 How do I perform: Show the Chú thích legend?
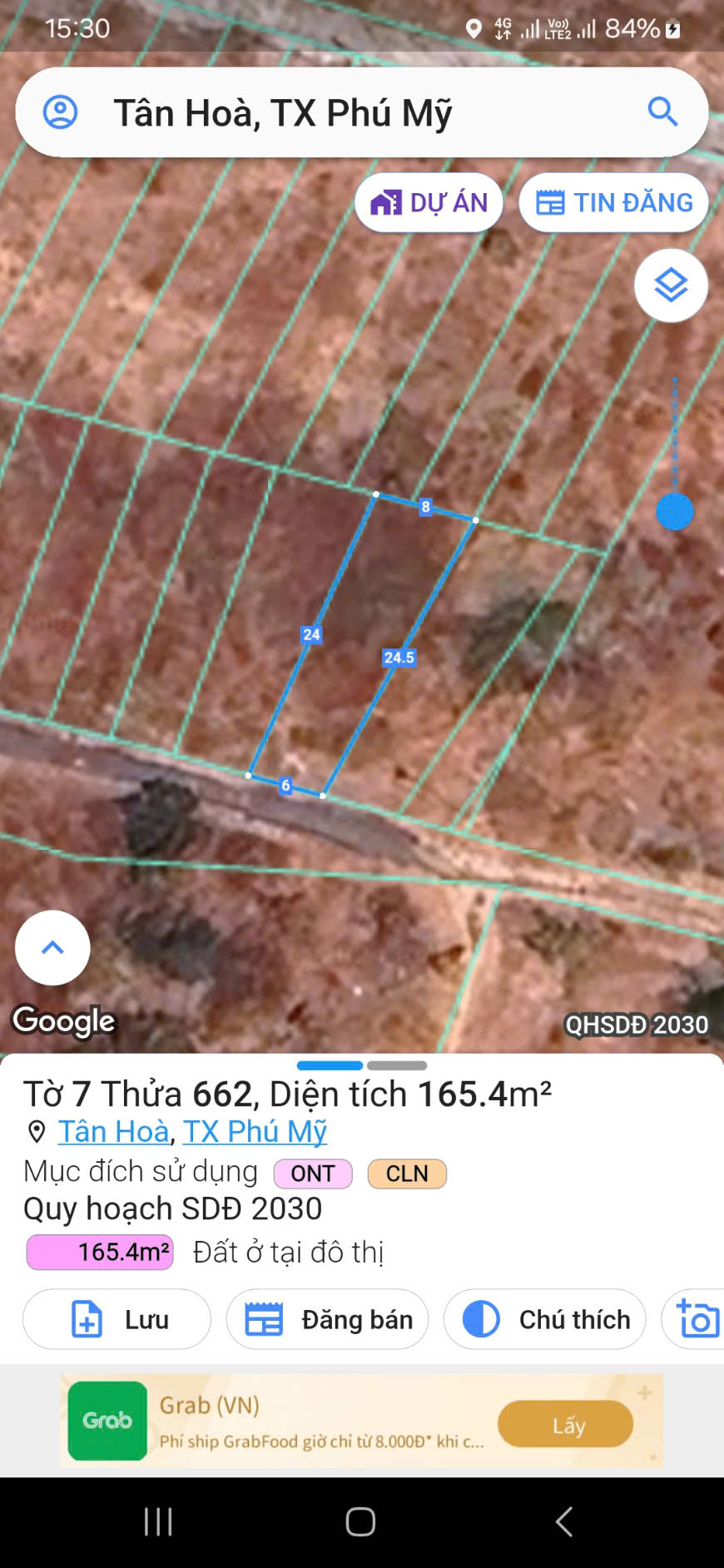pyautogui.click(x=545, y=1319)
